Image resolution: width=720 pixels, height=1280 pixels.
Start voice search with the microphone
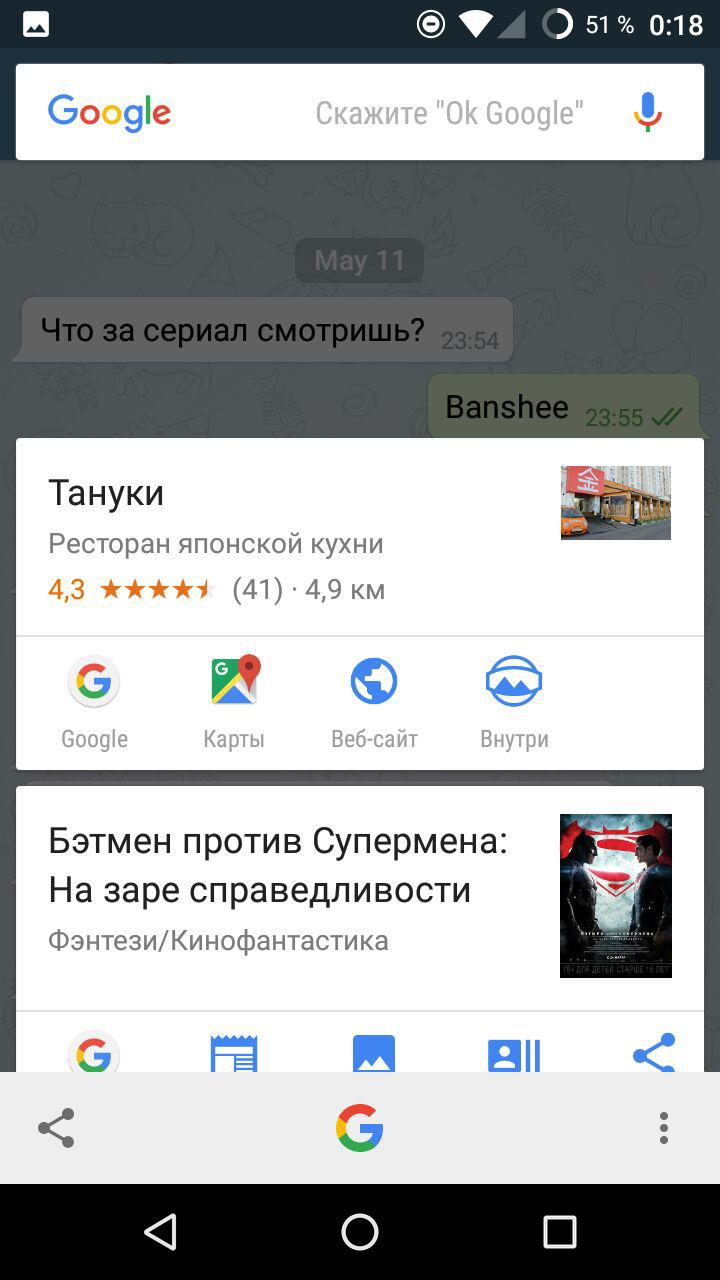647,112
